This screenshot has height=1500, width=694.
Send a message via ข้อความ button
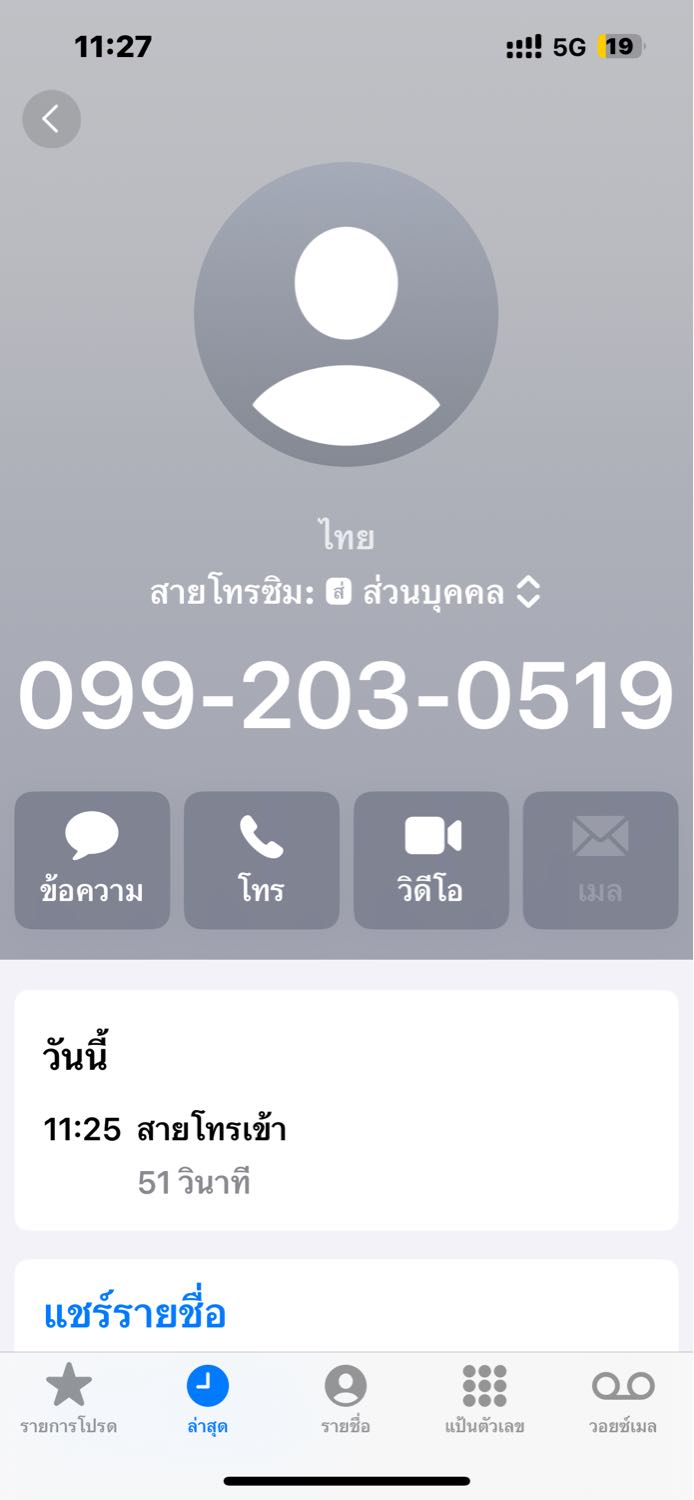(x=92, y=860)
